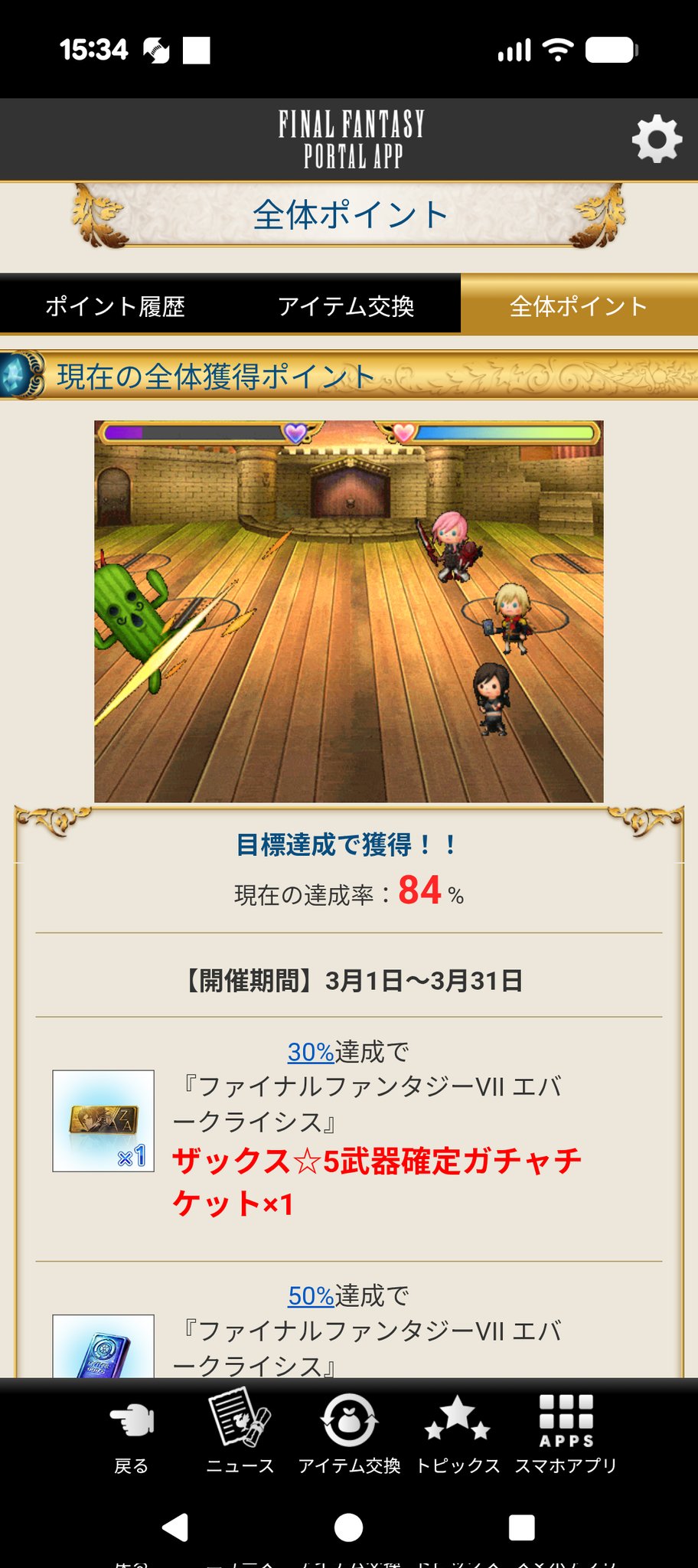Open トピックス in the bottom bar
698x1568 pixels.
[x=458, y=1432]
